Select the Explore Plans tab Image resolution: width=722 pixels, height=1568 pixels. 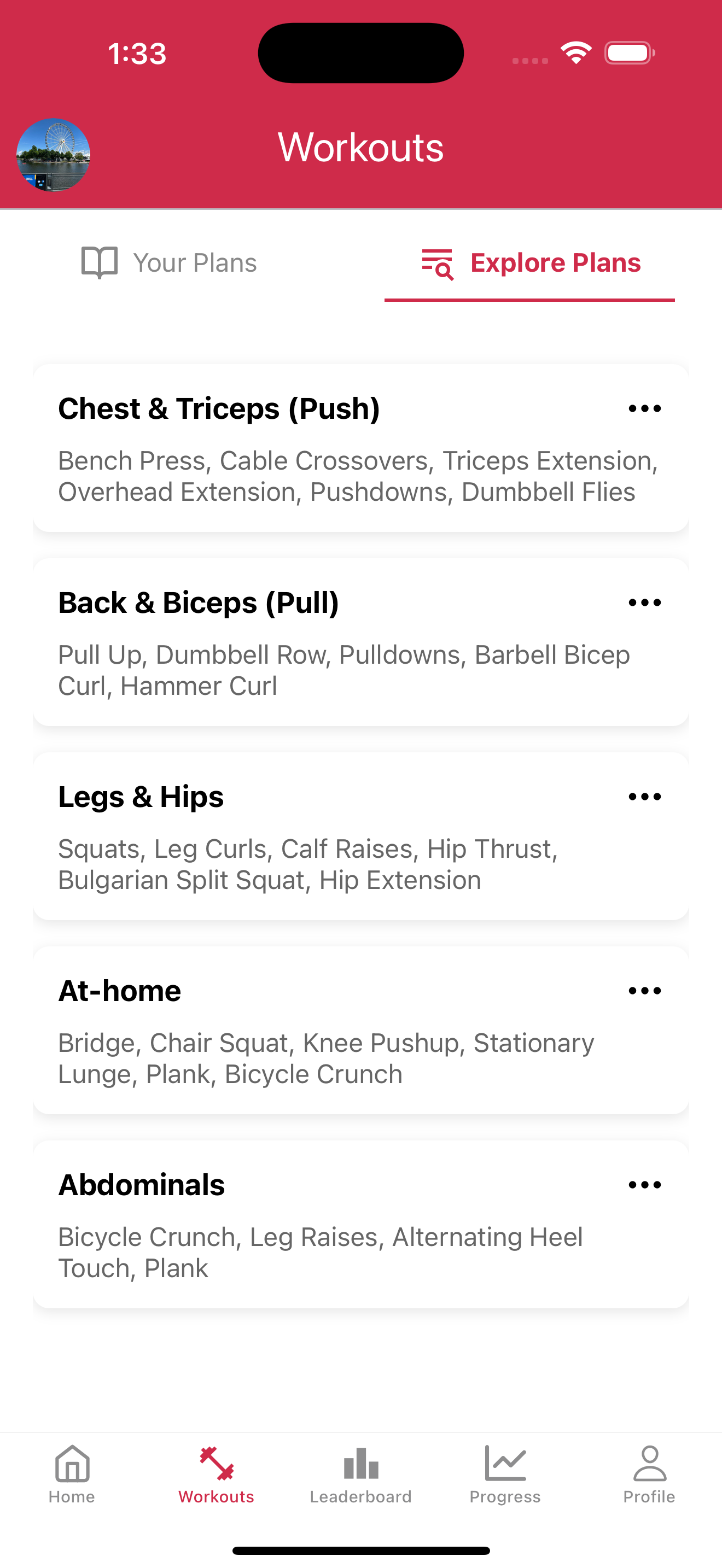(x=529, y=263)
